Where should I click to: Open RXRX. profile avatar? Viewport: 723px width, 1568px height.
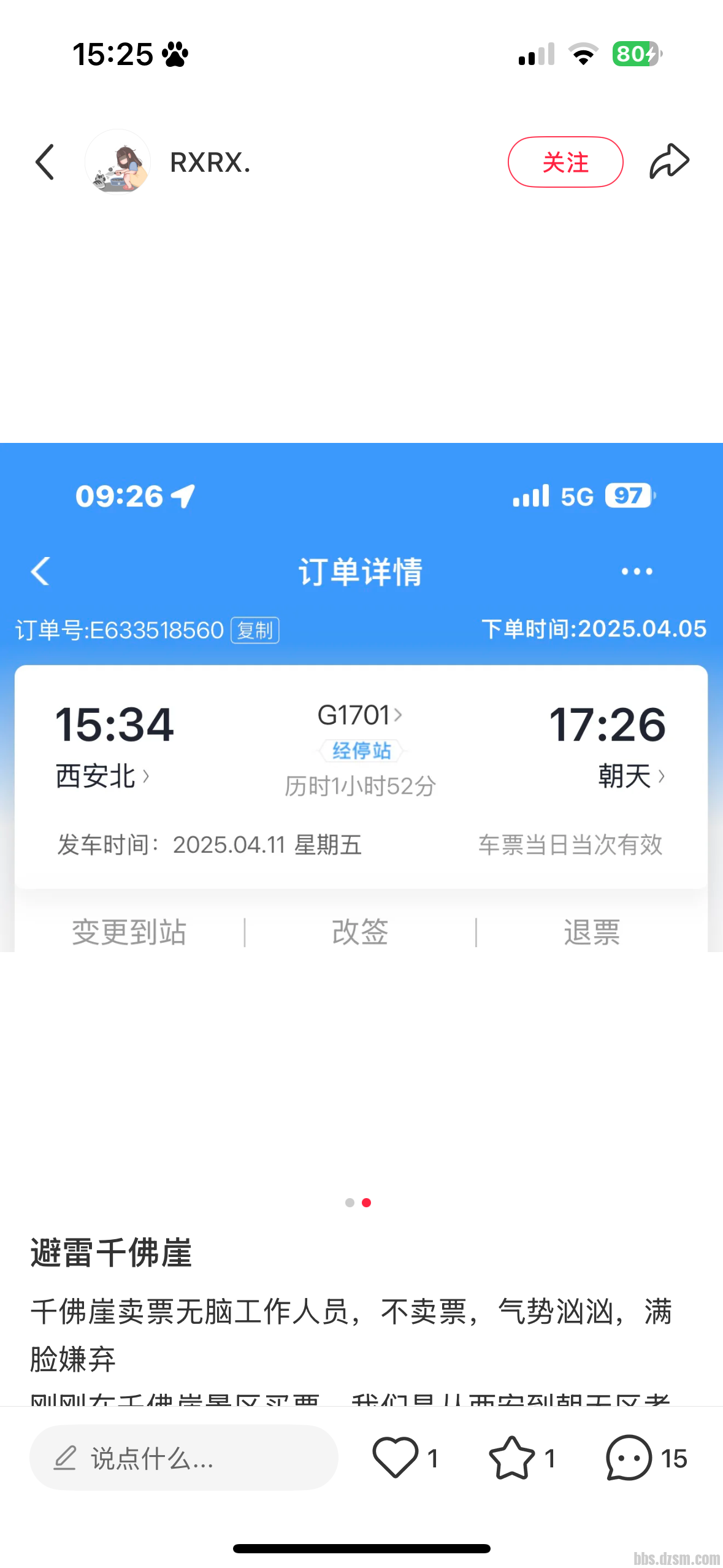[118, 162]
